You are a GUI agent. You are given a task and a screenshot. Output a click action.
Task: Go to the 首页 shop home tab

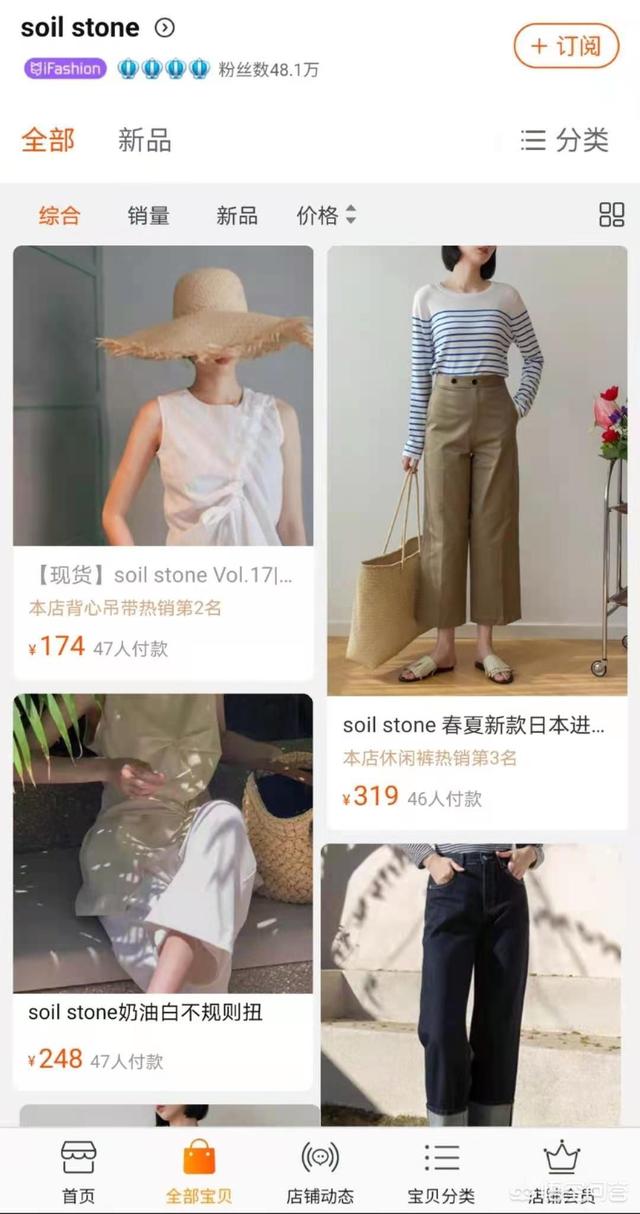(x=78, y=1172)
